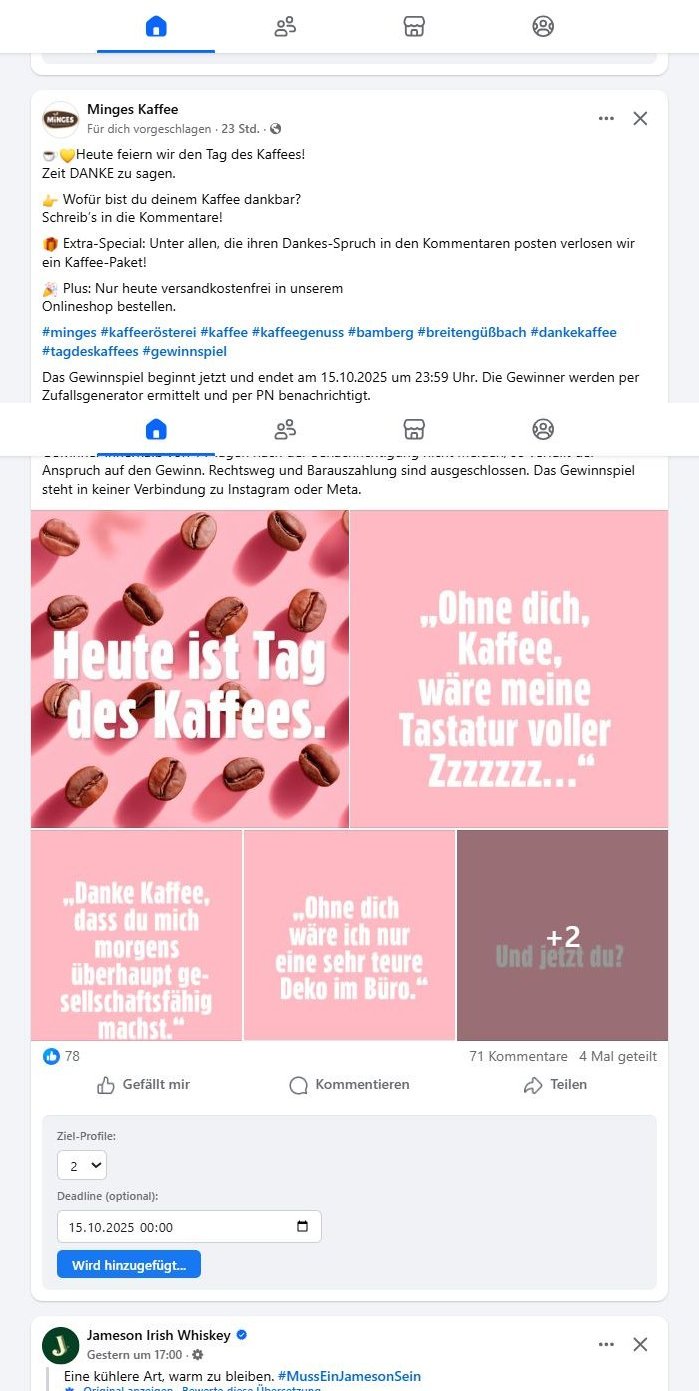Open overflow menu on Jameson Irish Whiskey post

[x=606, y=1345]
